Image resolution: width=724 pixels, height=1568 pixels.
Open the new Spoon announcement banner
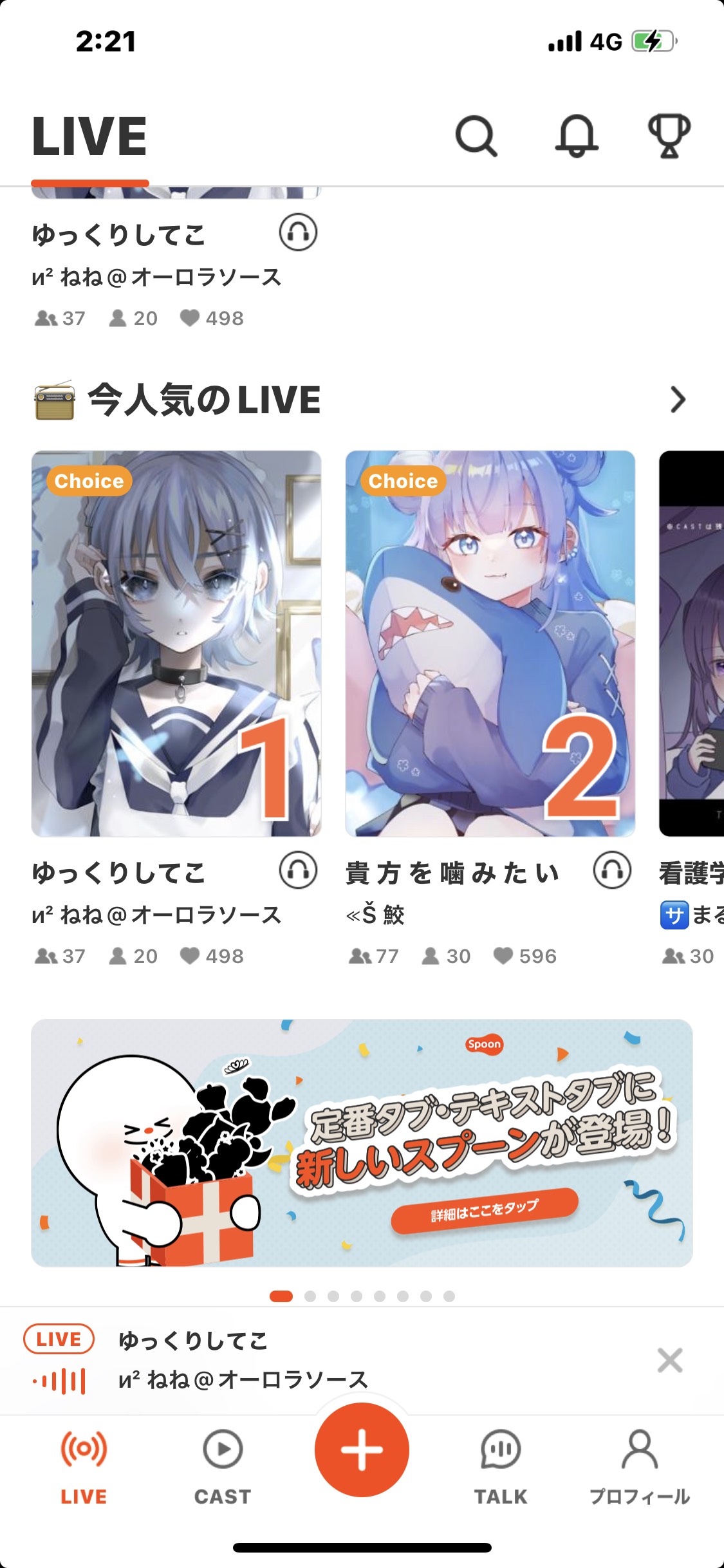click(362, 1143)
